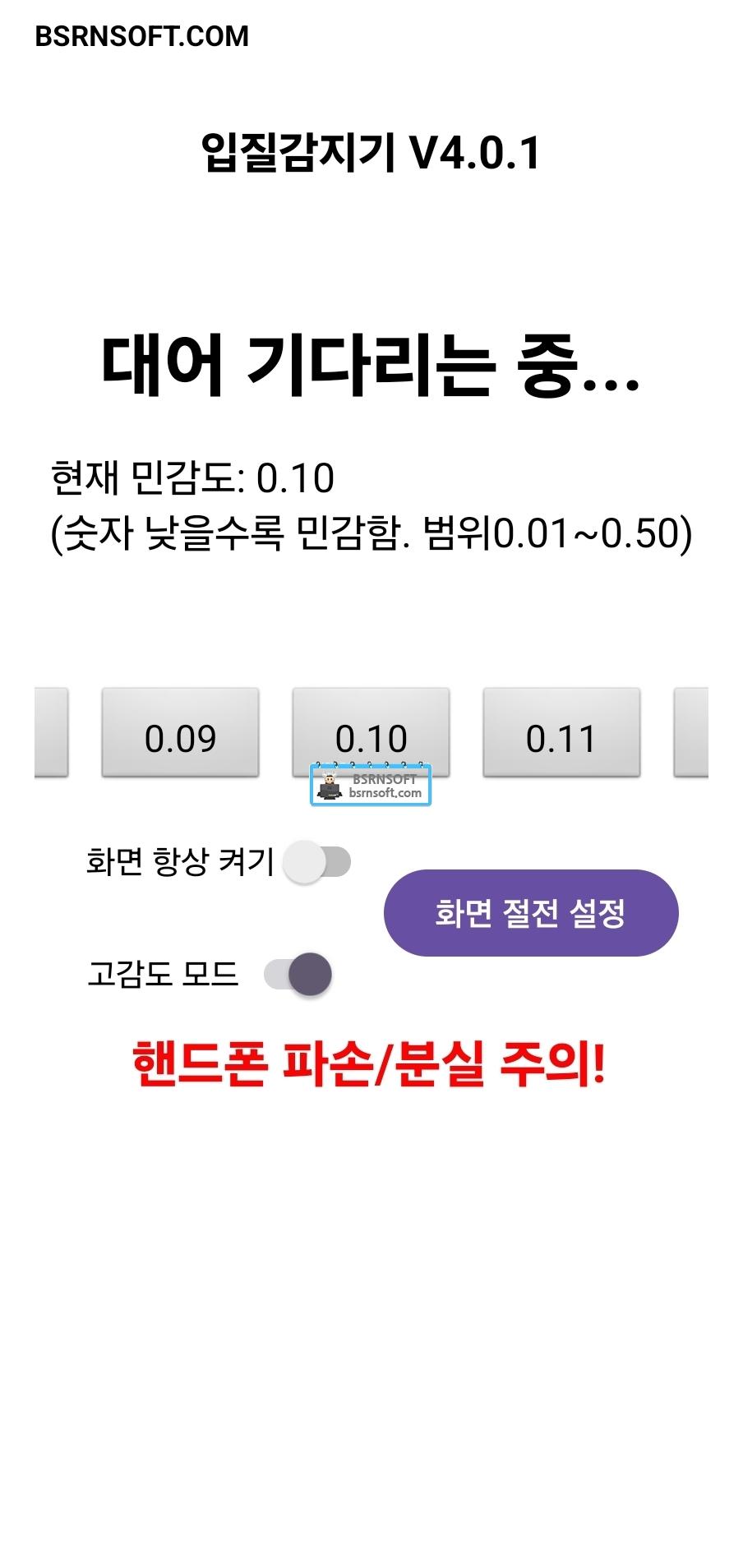Choose the 0.10 sensitivity button

pyautogui.click(x=371, y=731)
